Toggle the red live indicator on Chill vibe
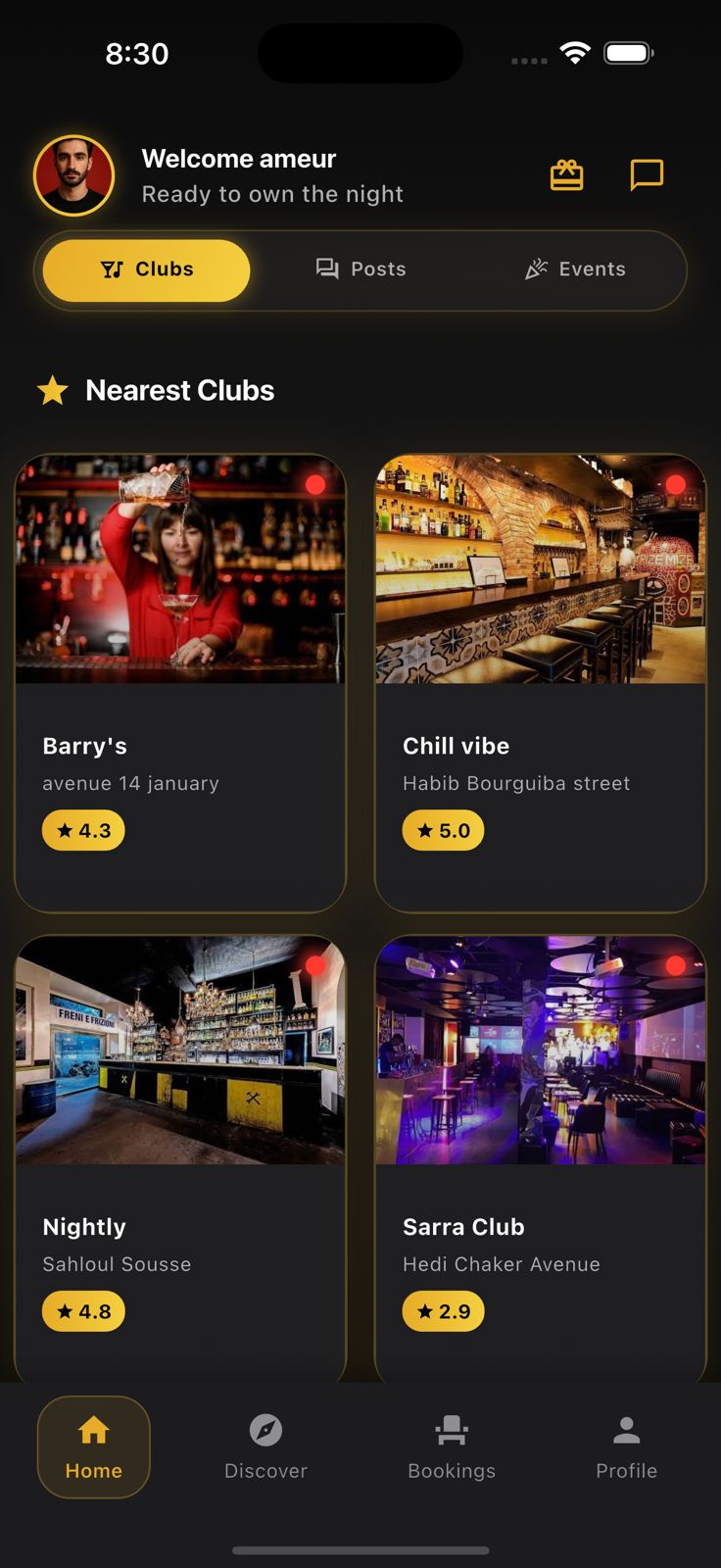 pos(676,482)
